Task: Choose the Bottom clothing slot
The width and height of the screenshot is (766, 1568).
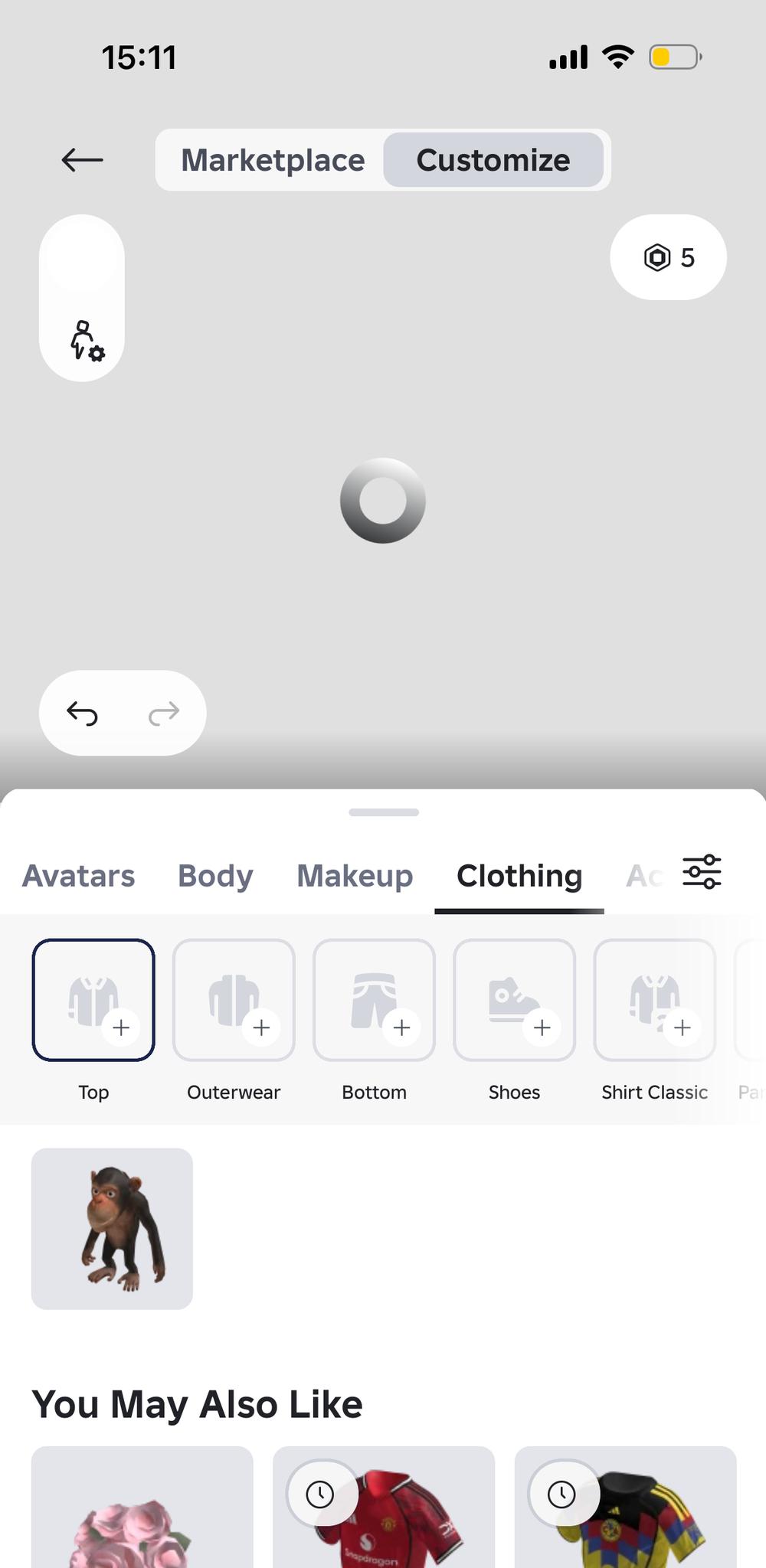Action: point(374,1000)
